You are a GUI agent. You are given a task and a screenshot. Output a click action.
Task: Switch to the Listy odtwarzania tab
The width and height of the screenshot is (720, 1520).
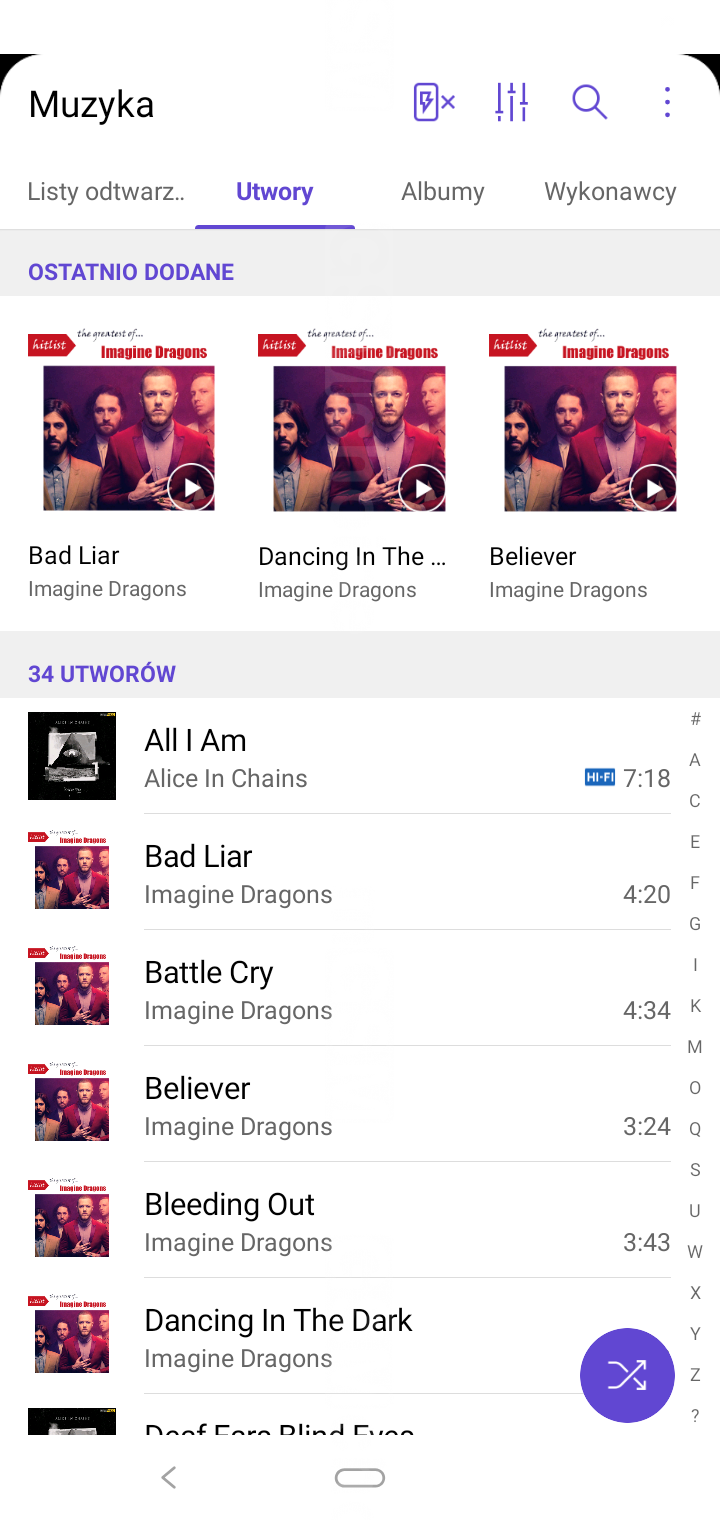[106, 192]
